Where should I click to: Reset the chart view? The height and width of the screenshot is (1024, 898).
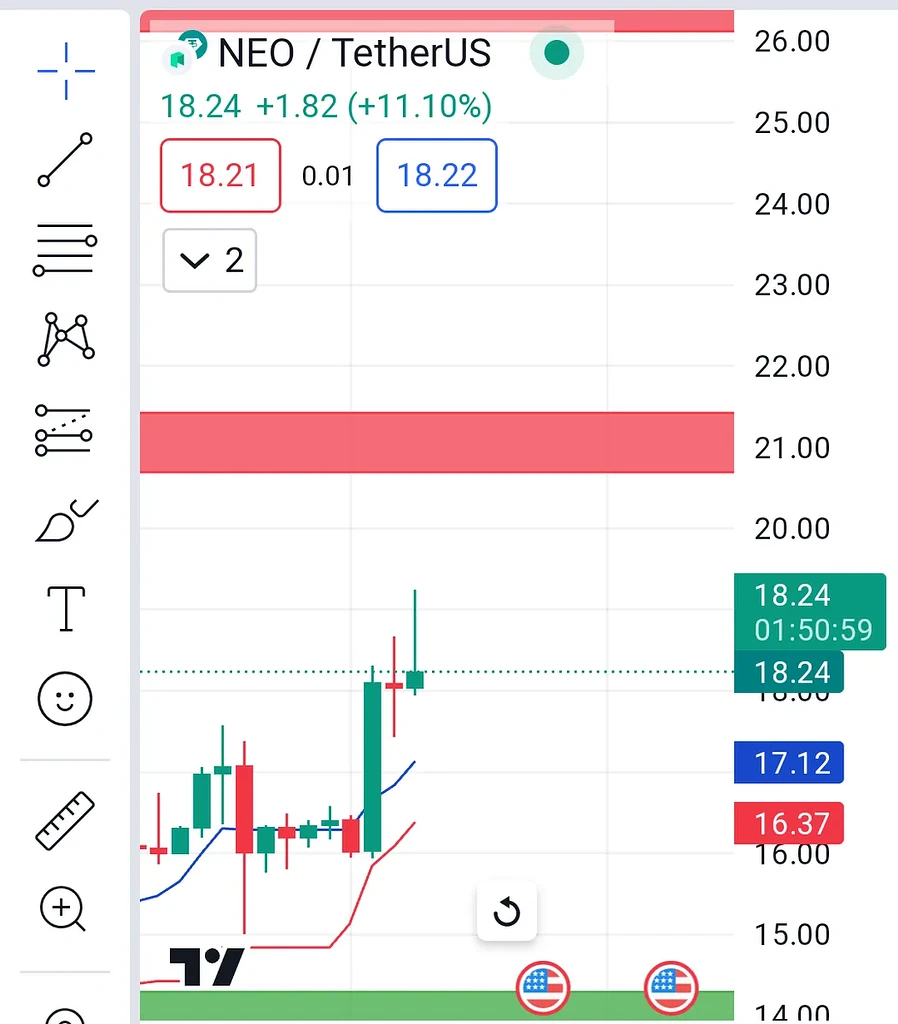click(x=507, y=912)
